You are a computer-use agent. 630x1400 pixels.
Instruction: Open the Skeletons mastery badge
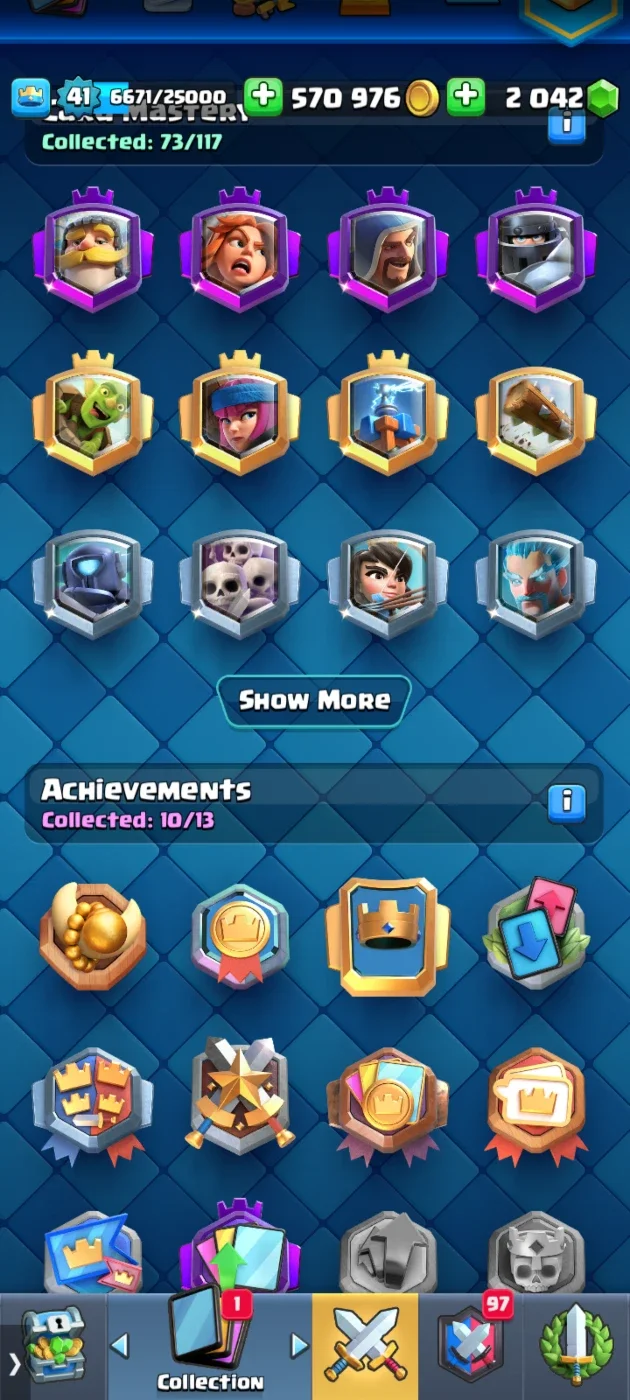click(240, 583)
